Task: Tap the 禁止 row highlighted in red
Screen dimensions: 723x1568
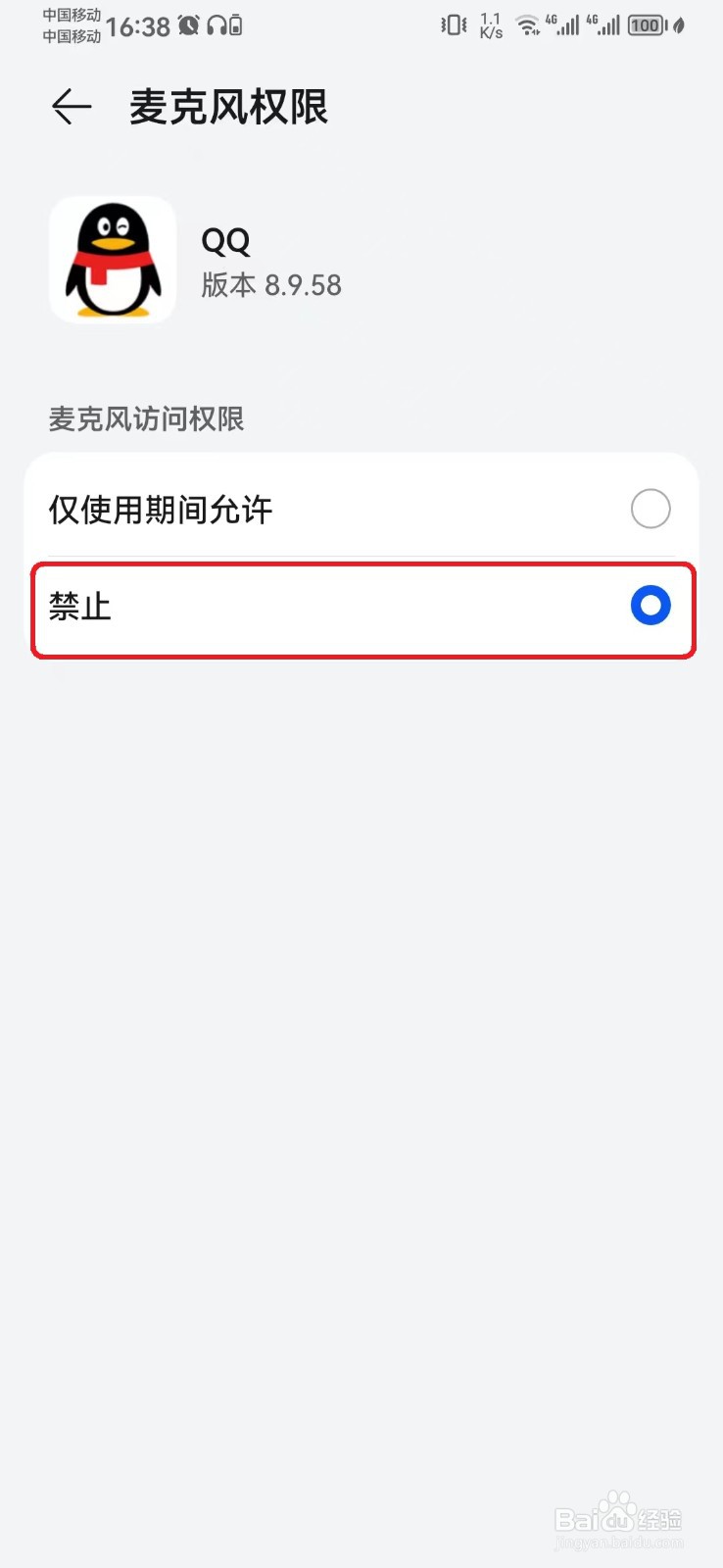Action: (x=294, y=610)
